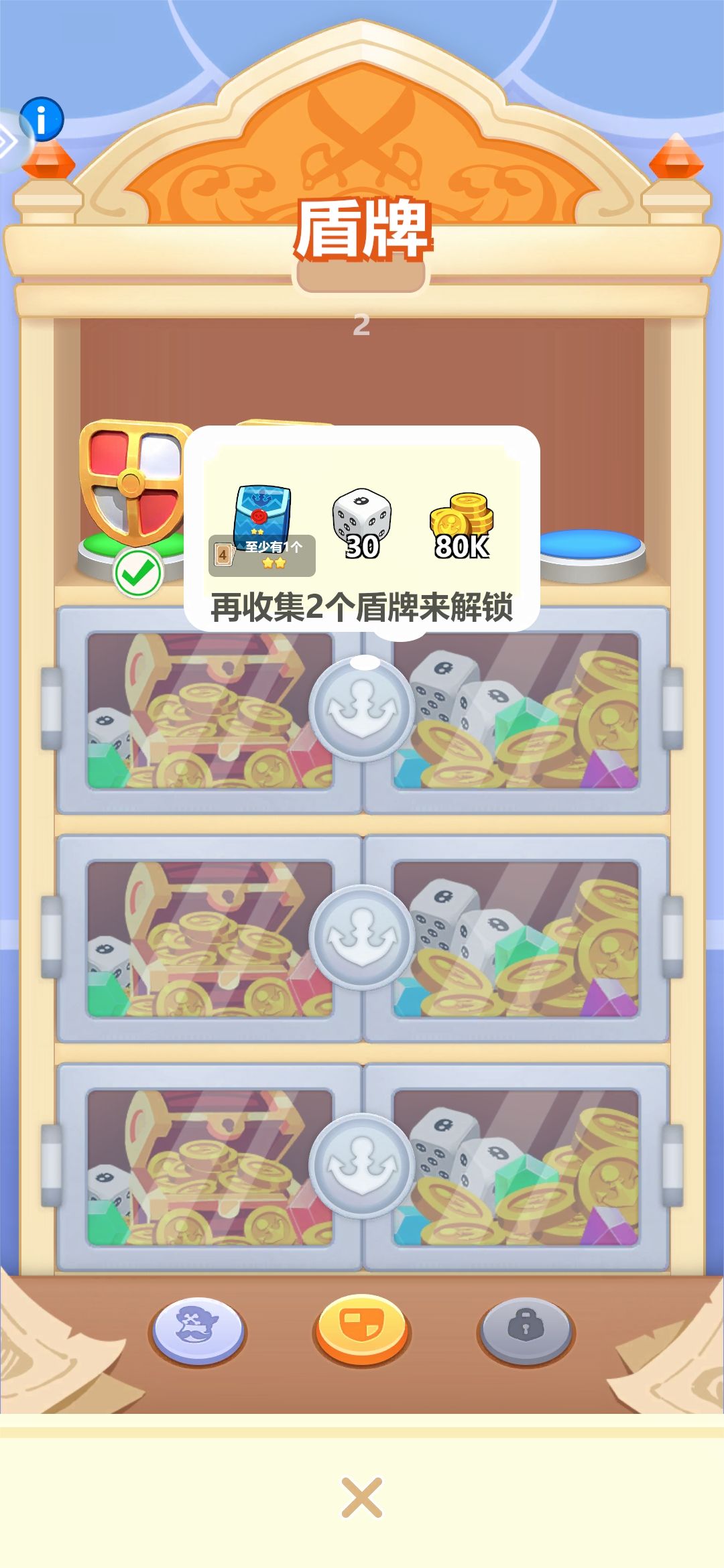Image resolution: width=724 pixels, height=1568 pixels.
Task: Select the dice reward showing 30
Action: coord(362,519)
